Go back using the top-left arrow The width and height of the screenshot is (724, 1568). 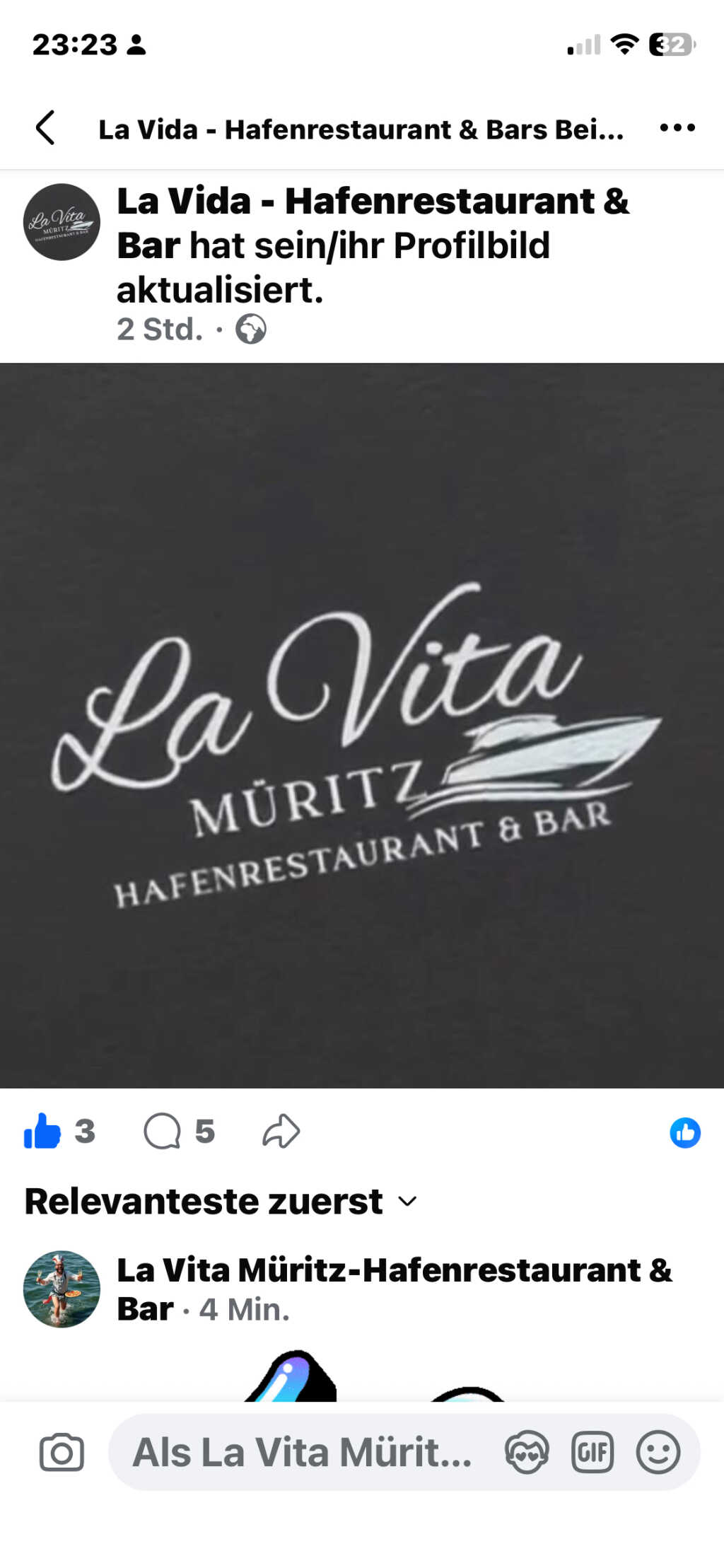[x=45, y=128]
